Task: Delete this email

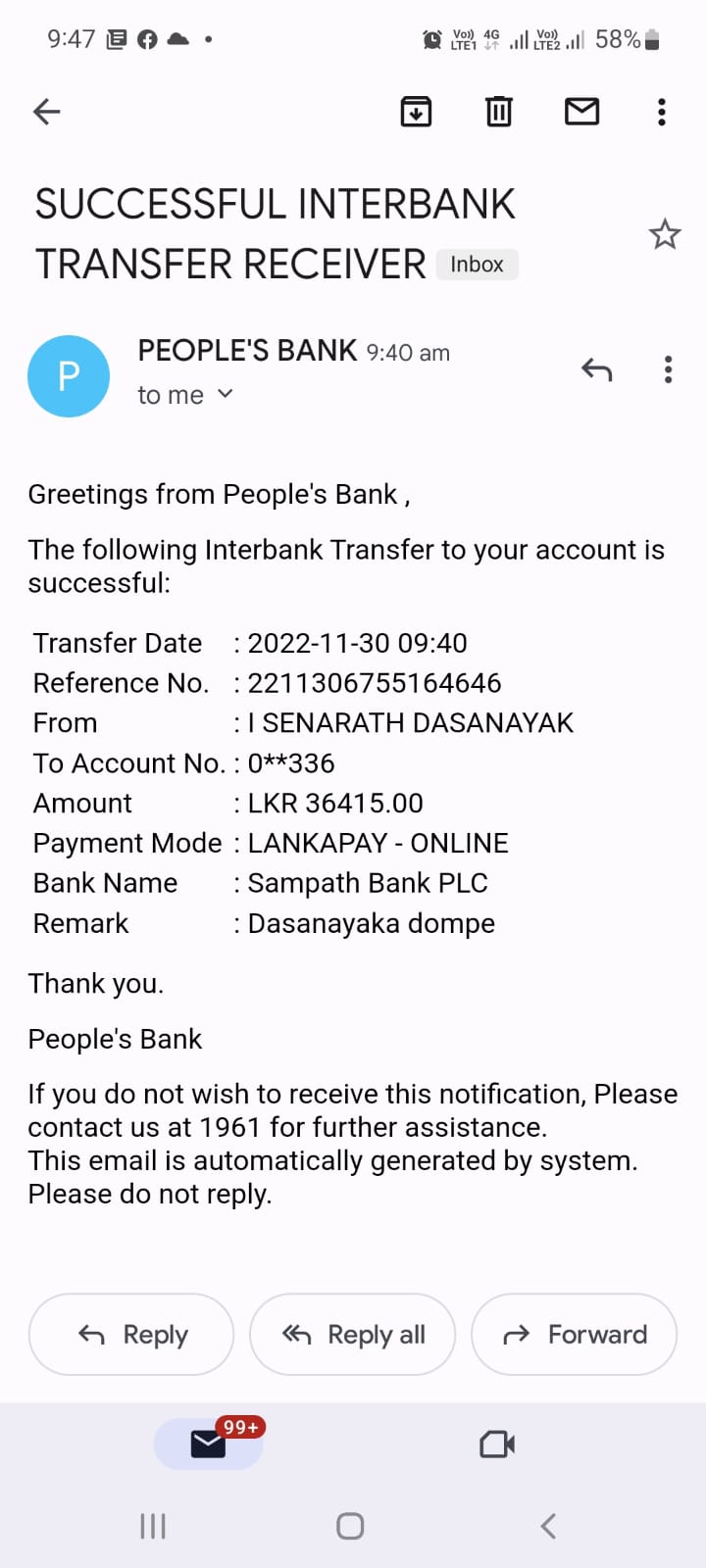Action: pos(499,112)
